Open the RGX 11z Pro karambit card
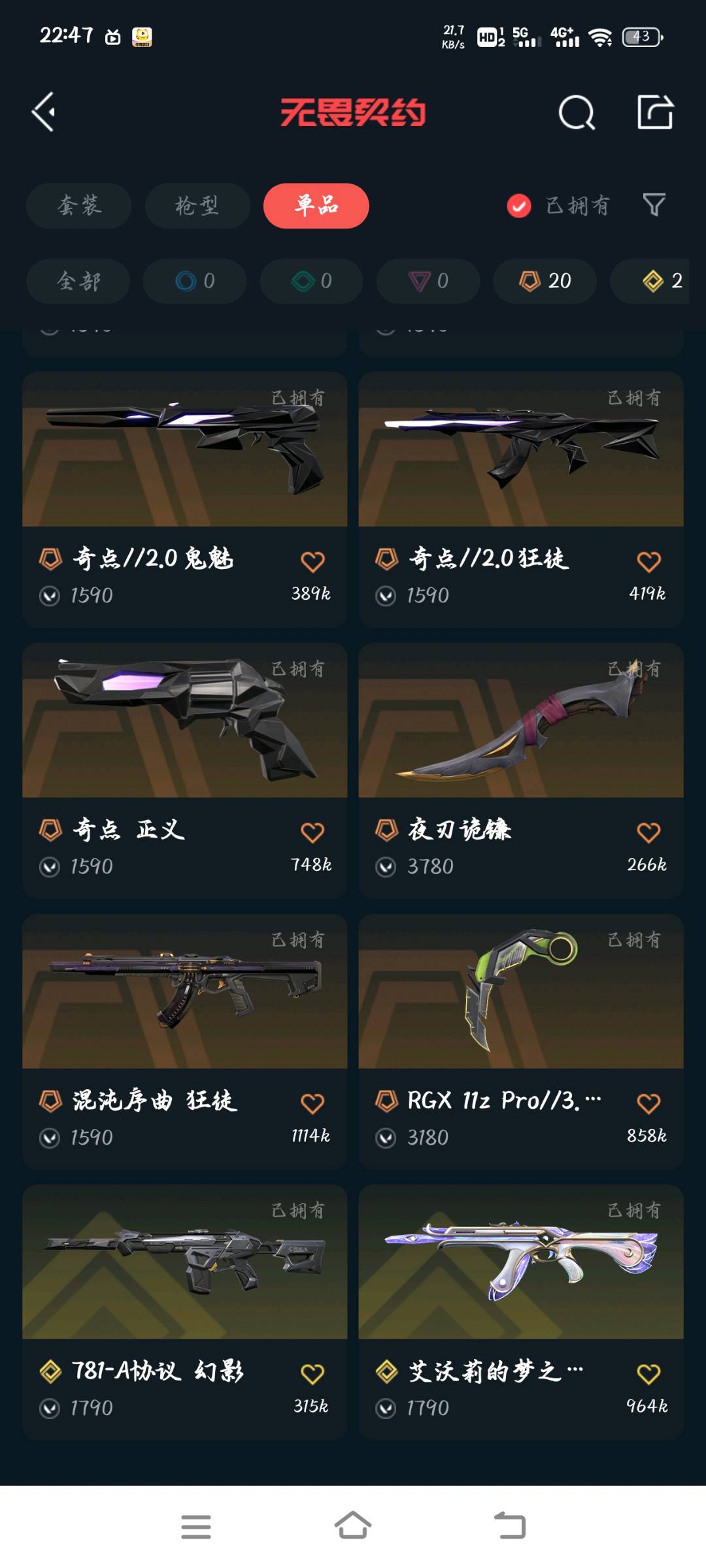The image size is (706, 1568). click(520, 992)
